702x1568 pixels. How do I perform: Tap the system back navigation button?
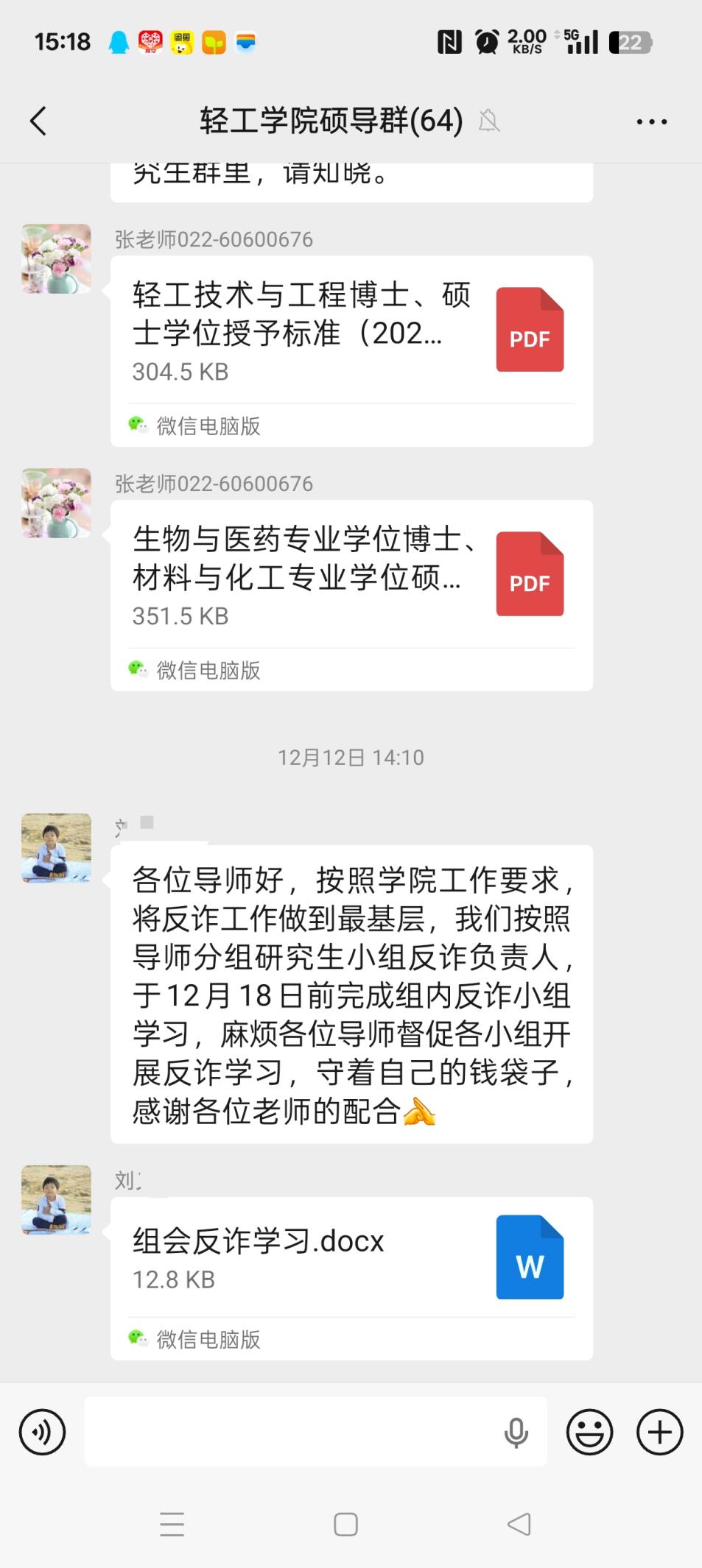pyautogui.click(x=519, y=1524)
